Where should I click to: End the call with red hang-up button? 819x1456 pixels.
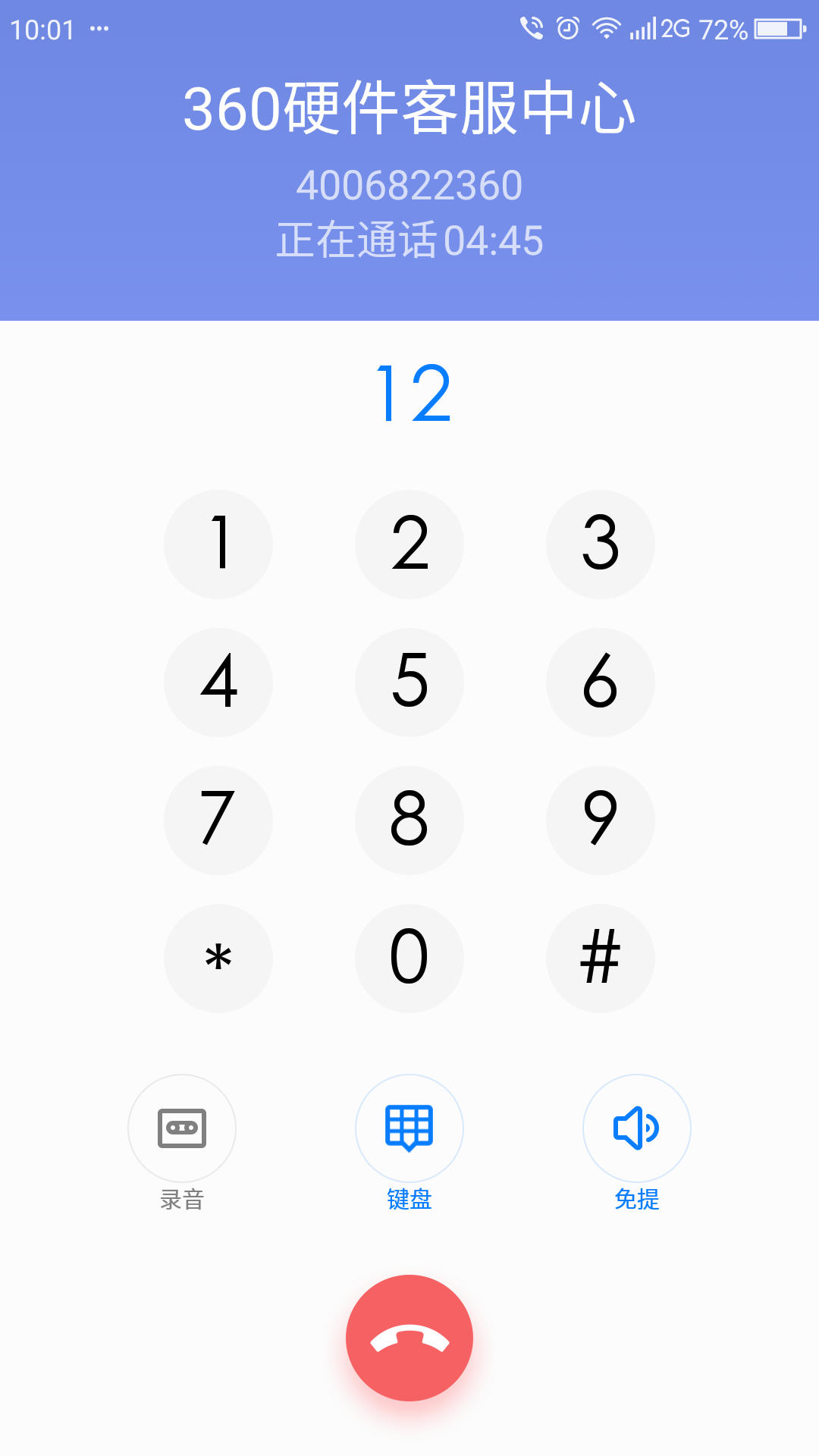(x=409, y=1338)
